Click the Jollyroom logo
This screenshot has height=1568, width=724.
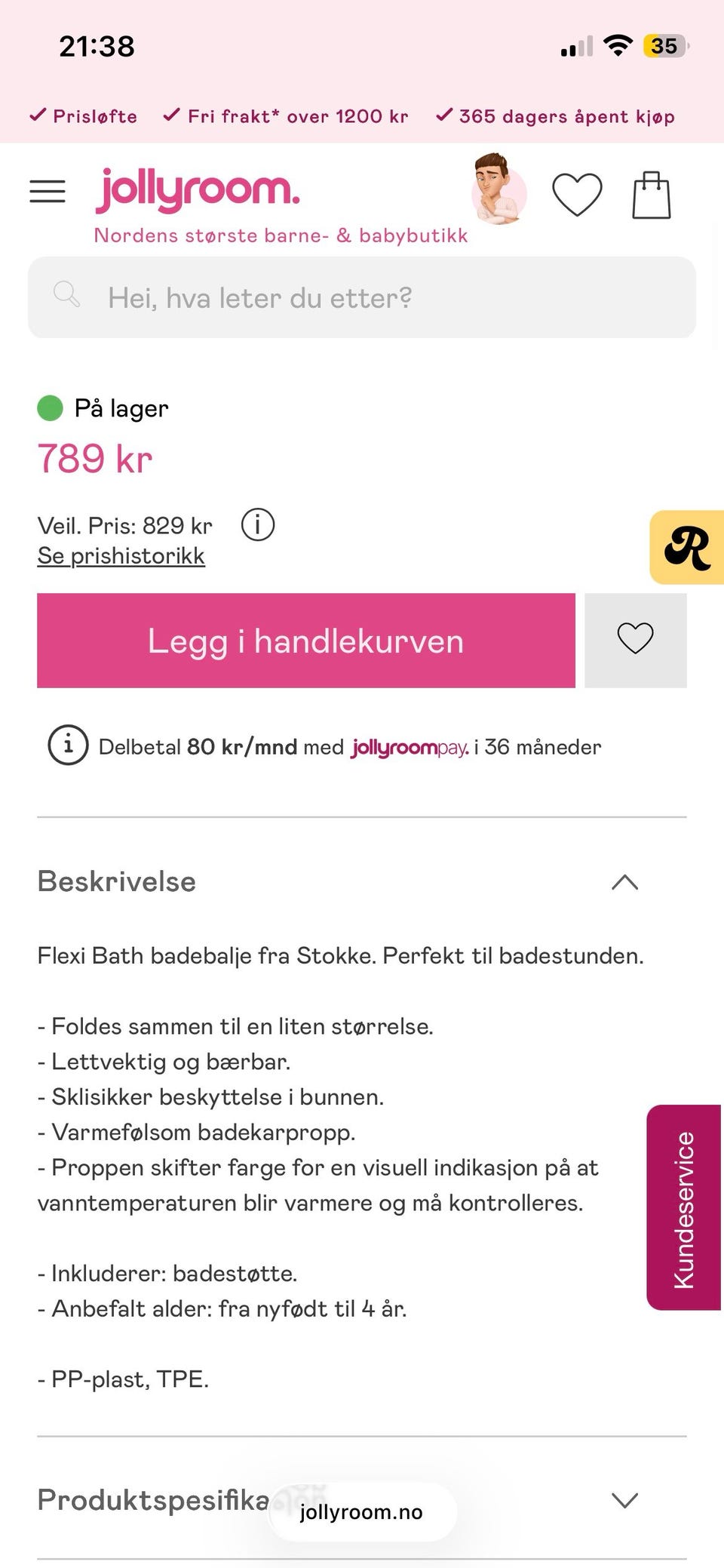coord(198,190)
